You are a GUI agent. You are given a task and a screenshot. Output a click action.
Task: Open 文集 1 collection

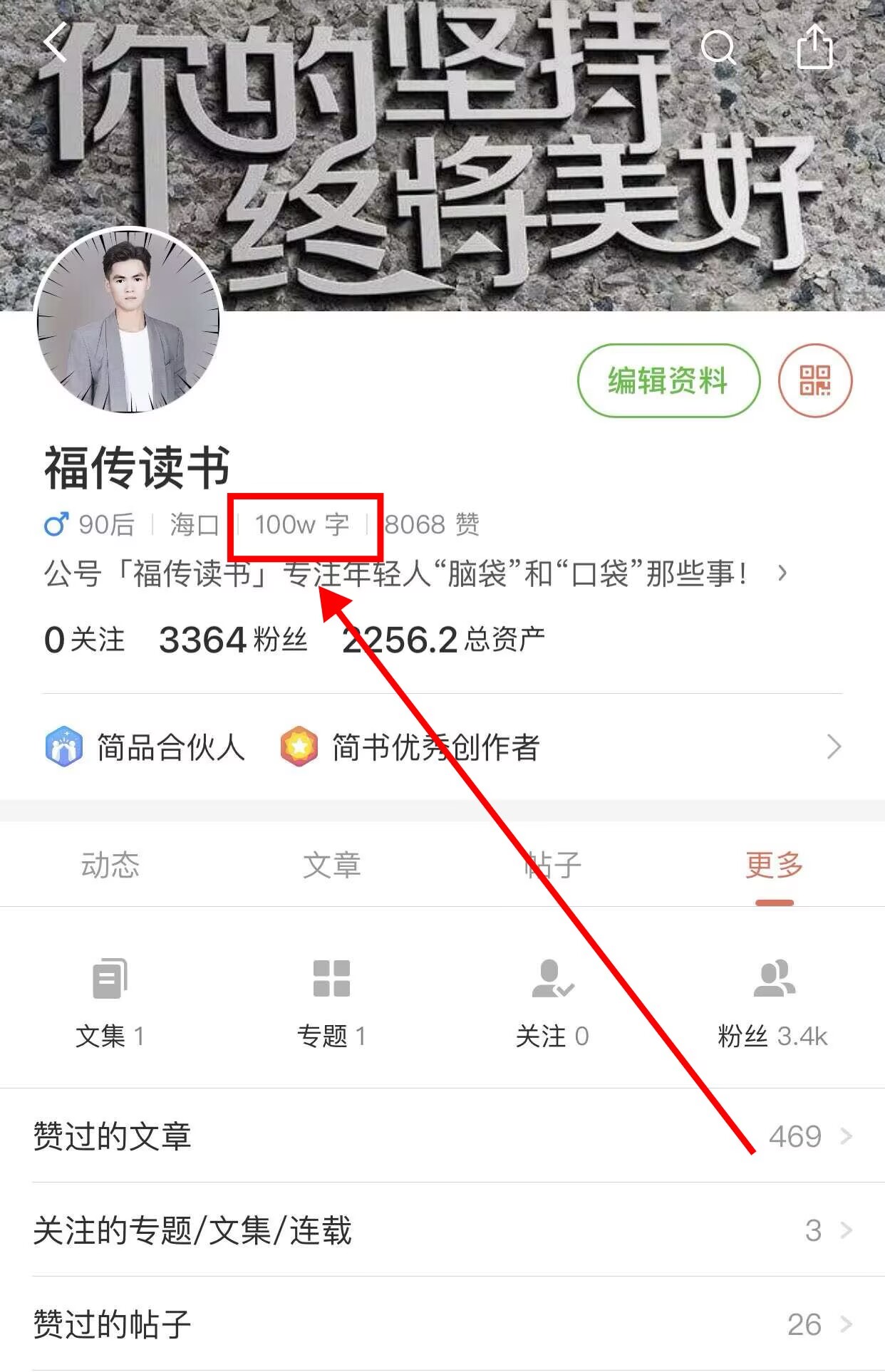pos(110,997)
